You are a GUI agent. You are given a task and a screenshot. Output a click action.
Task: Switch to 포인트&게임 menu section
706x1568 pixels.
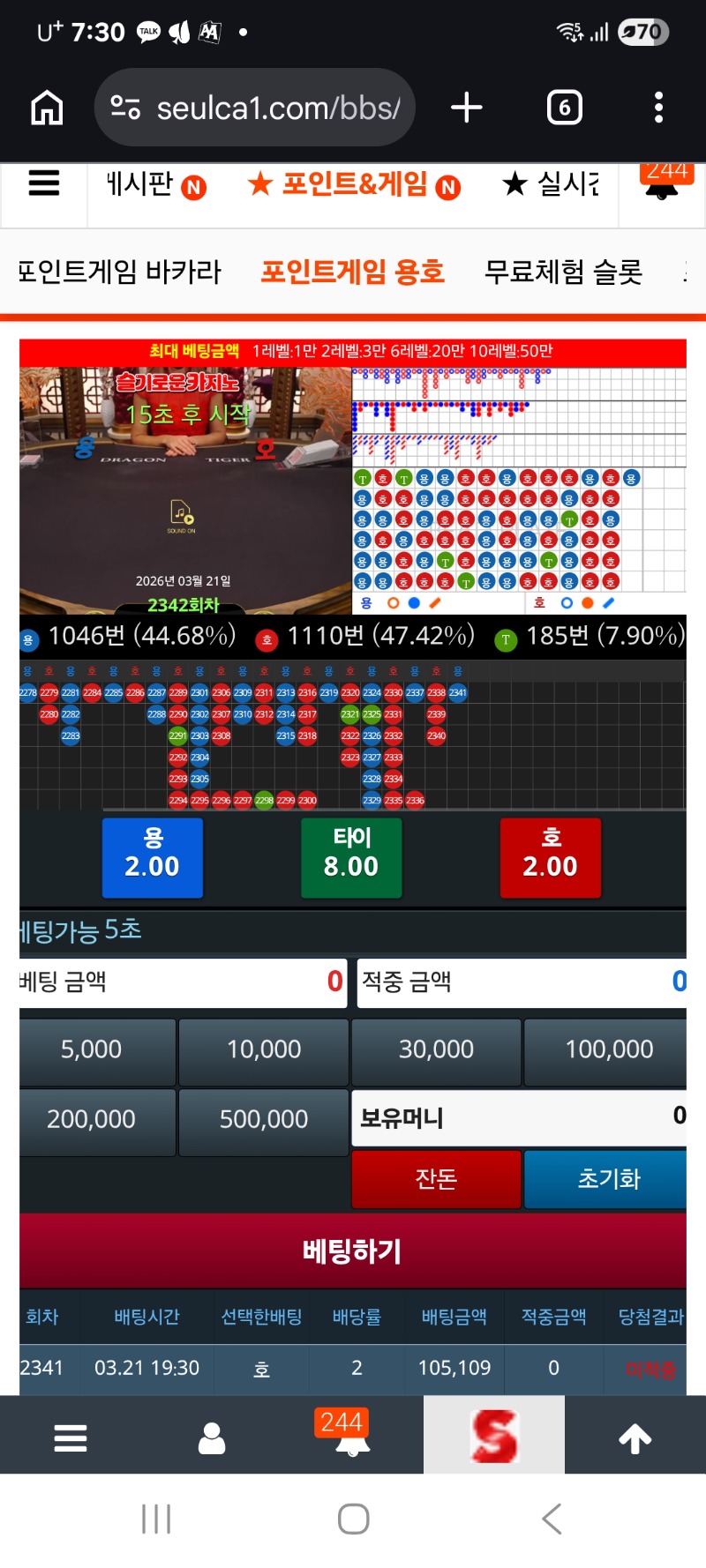354,185
